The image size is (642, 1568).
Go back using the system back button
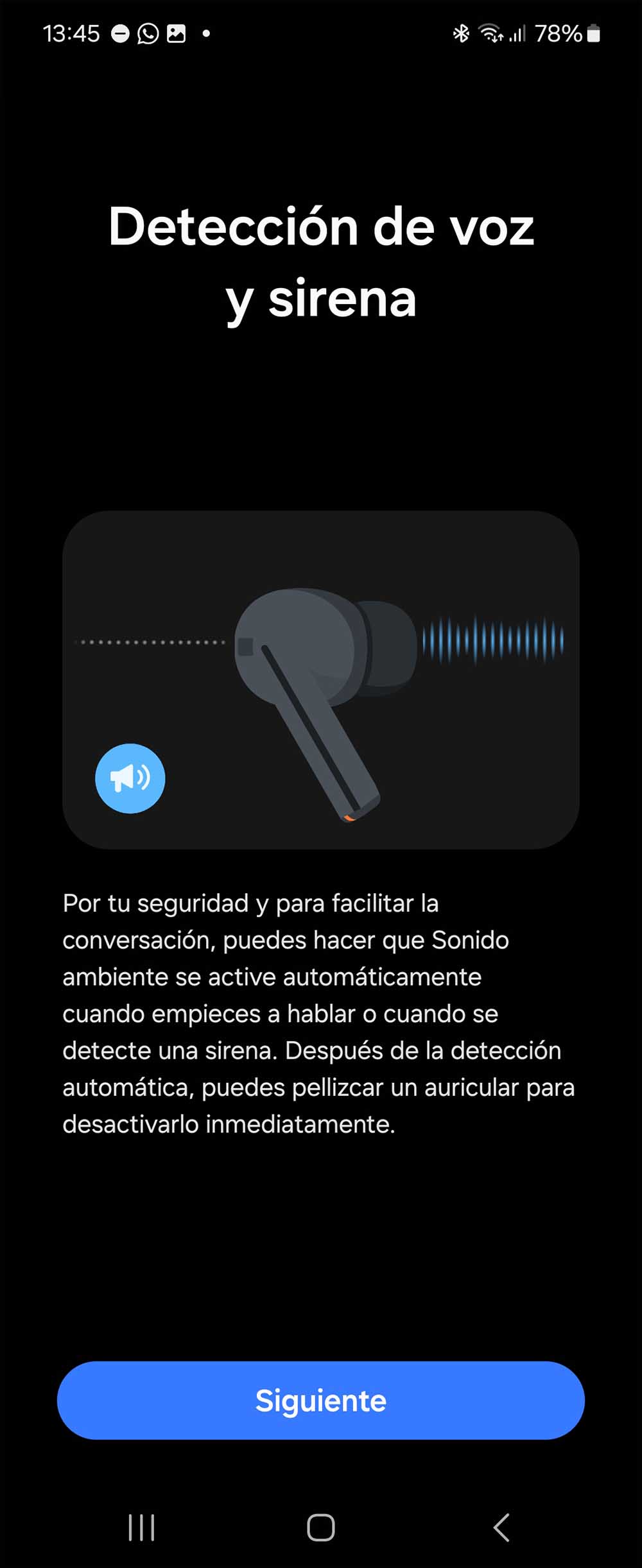[501, 1527]
